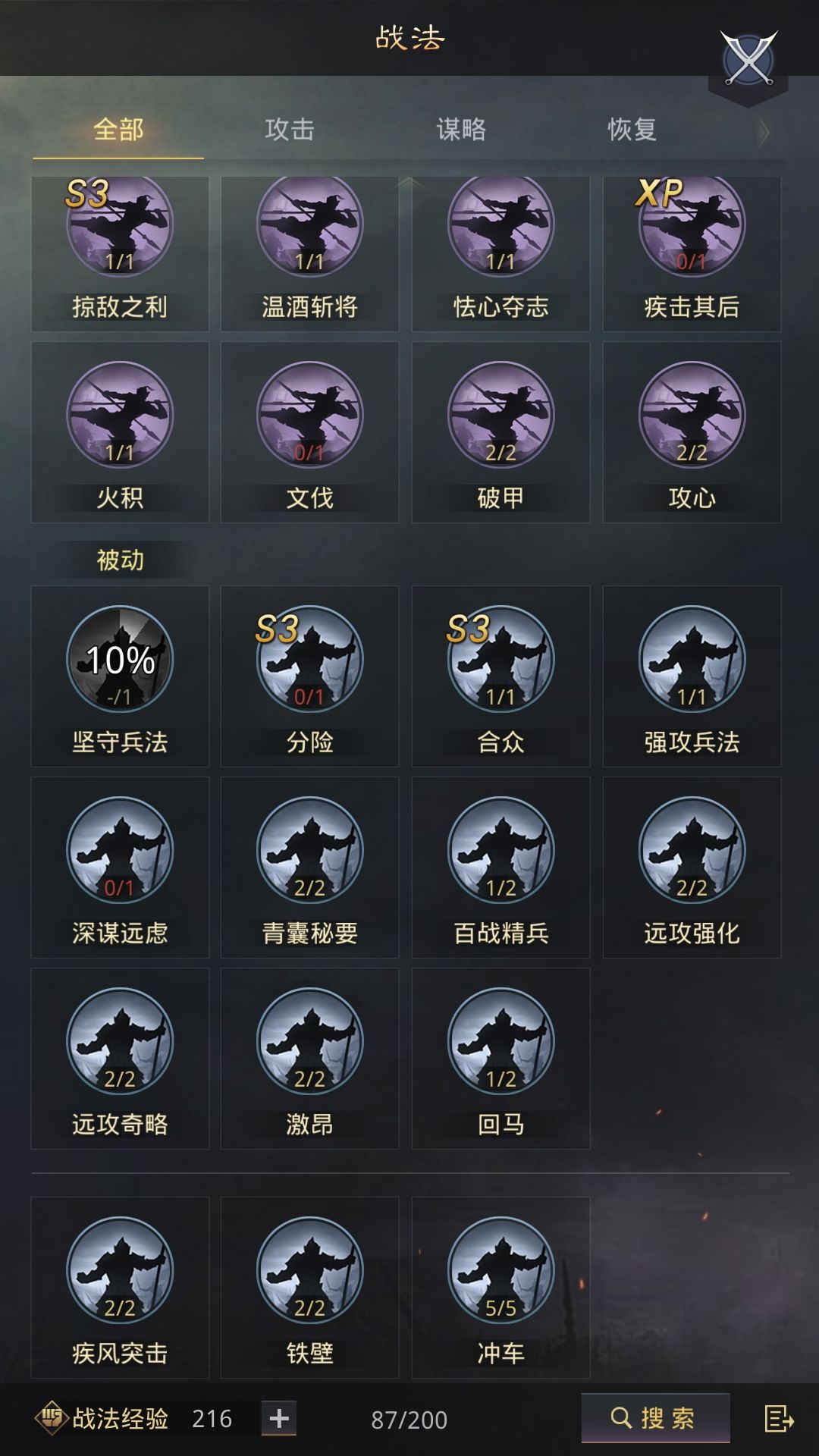Open the 青囊秘要 tactic

click(x=309, y=868)
